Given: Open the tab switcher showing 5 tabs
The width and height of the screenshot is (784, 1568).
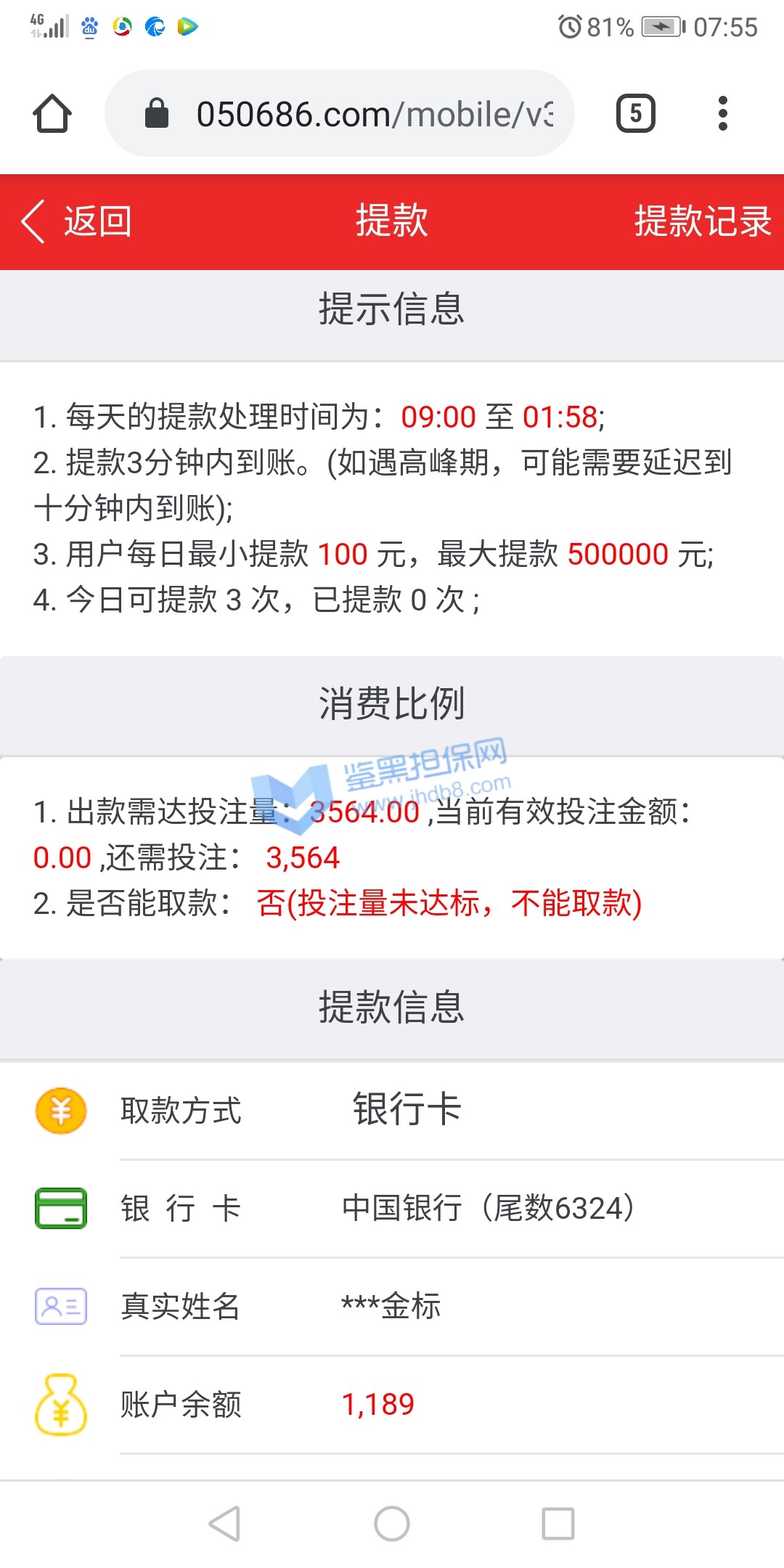Looking at the screenshot, I should (635, 114).
